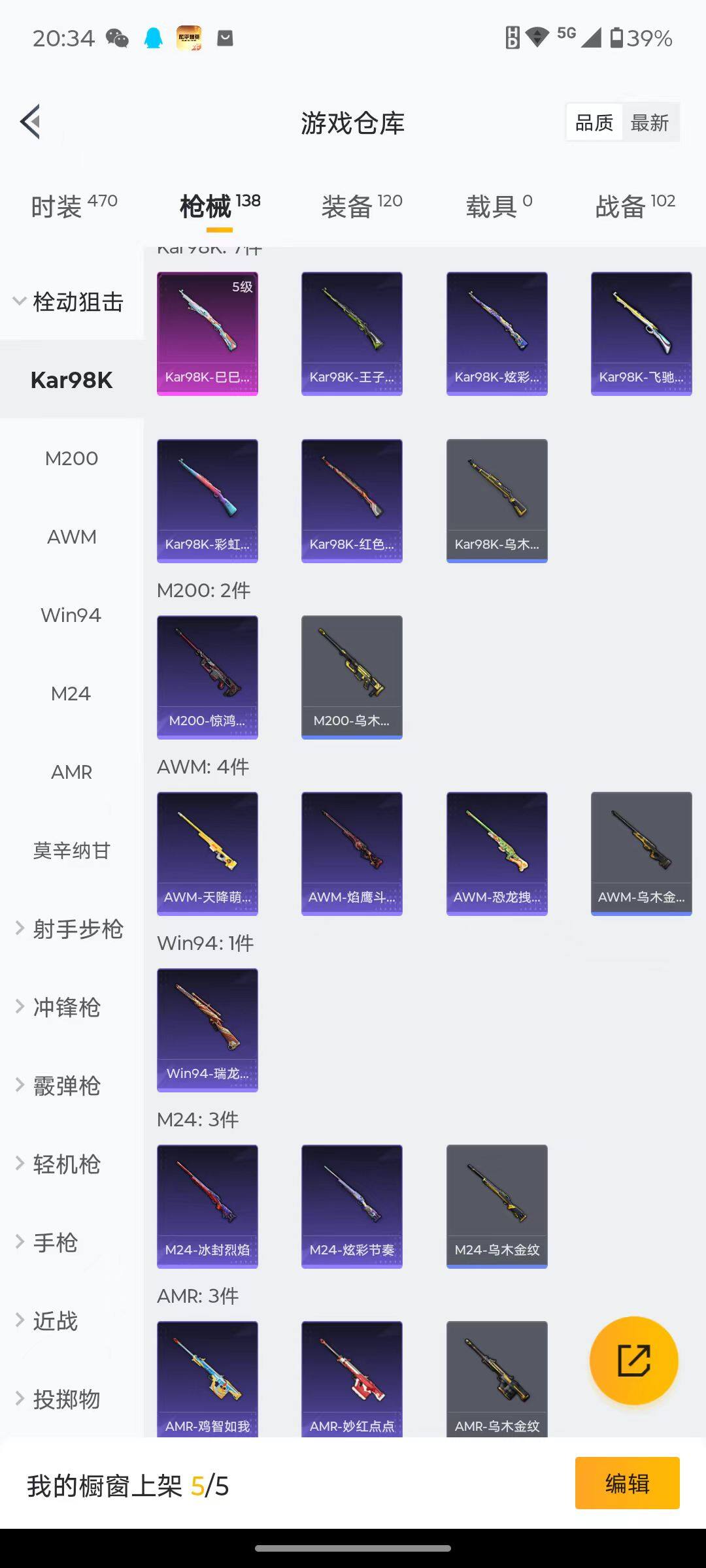
Task: Tap the 编辑 button
Action: pos(627,1483)
